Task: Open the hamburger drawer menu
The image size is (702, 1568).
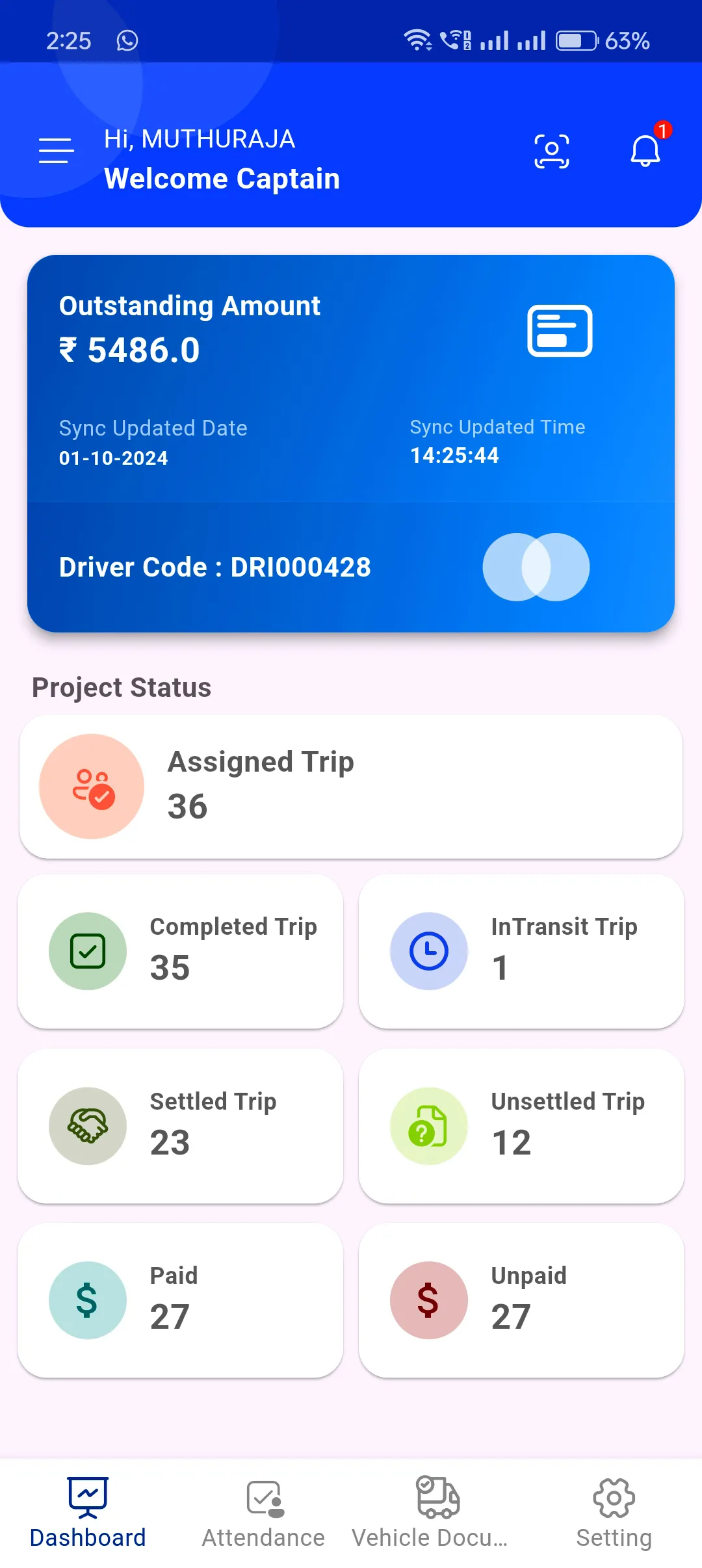Action: point(57,151)
